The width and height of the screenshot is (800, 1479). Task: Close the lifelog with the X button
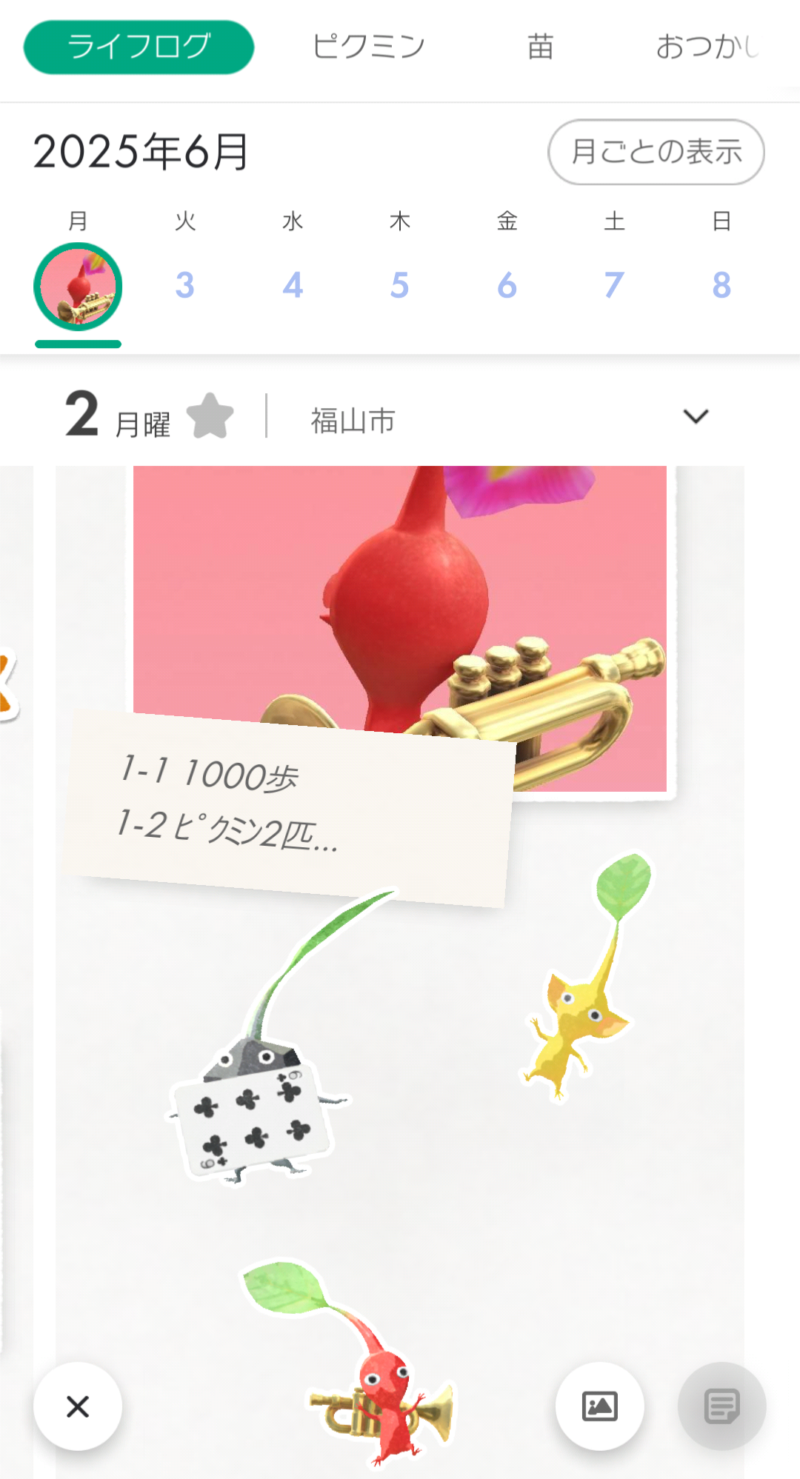click(x=78, y=1407)
